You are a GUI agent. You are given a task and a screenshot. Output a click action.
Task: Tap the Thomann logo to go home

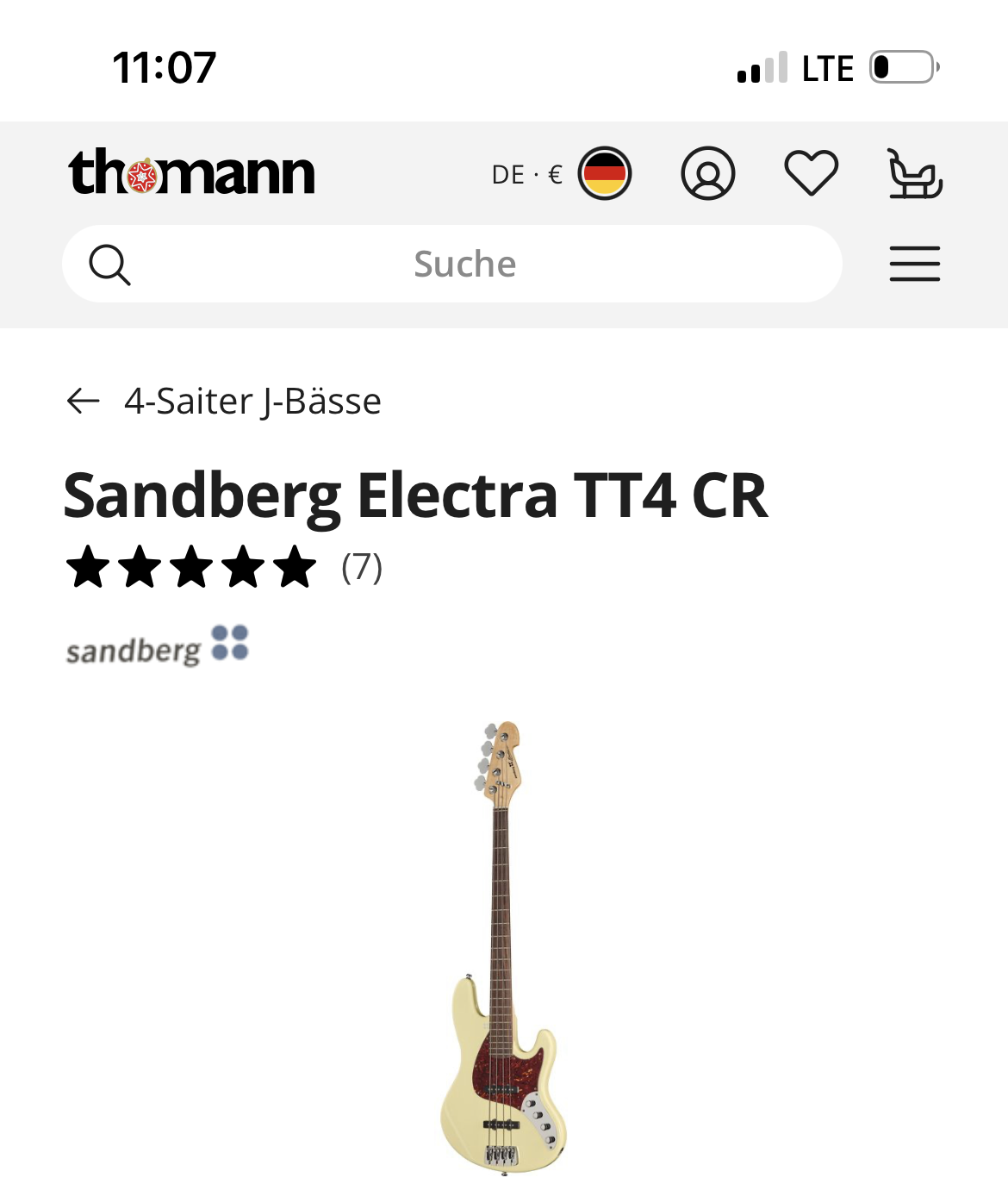pos(191,172)
